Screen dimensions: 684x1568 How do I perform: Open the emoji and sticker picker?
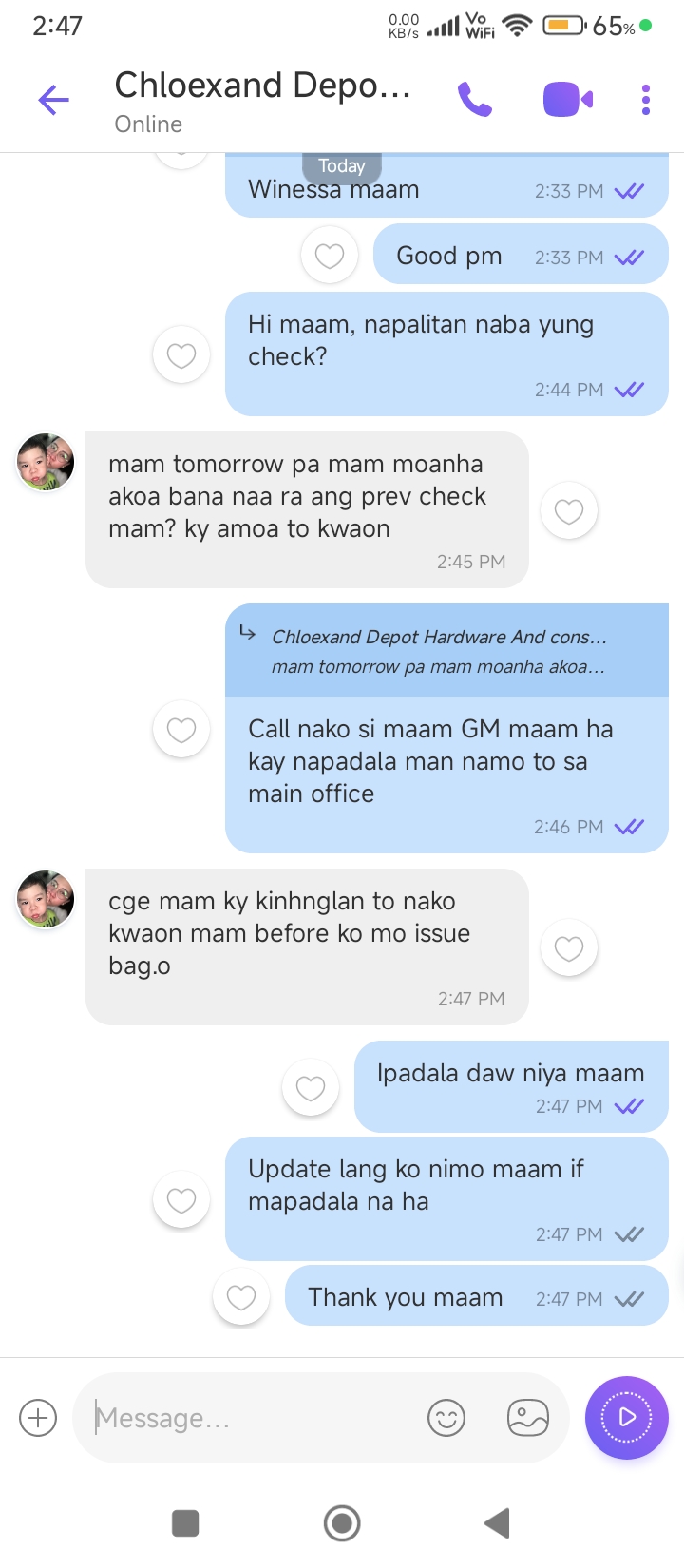(446, 1418)
